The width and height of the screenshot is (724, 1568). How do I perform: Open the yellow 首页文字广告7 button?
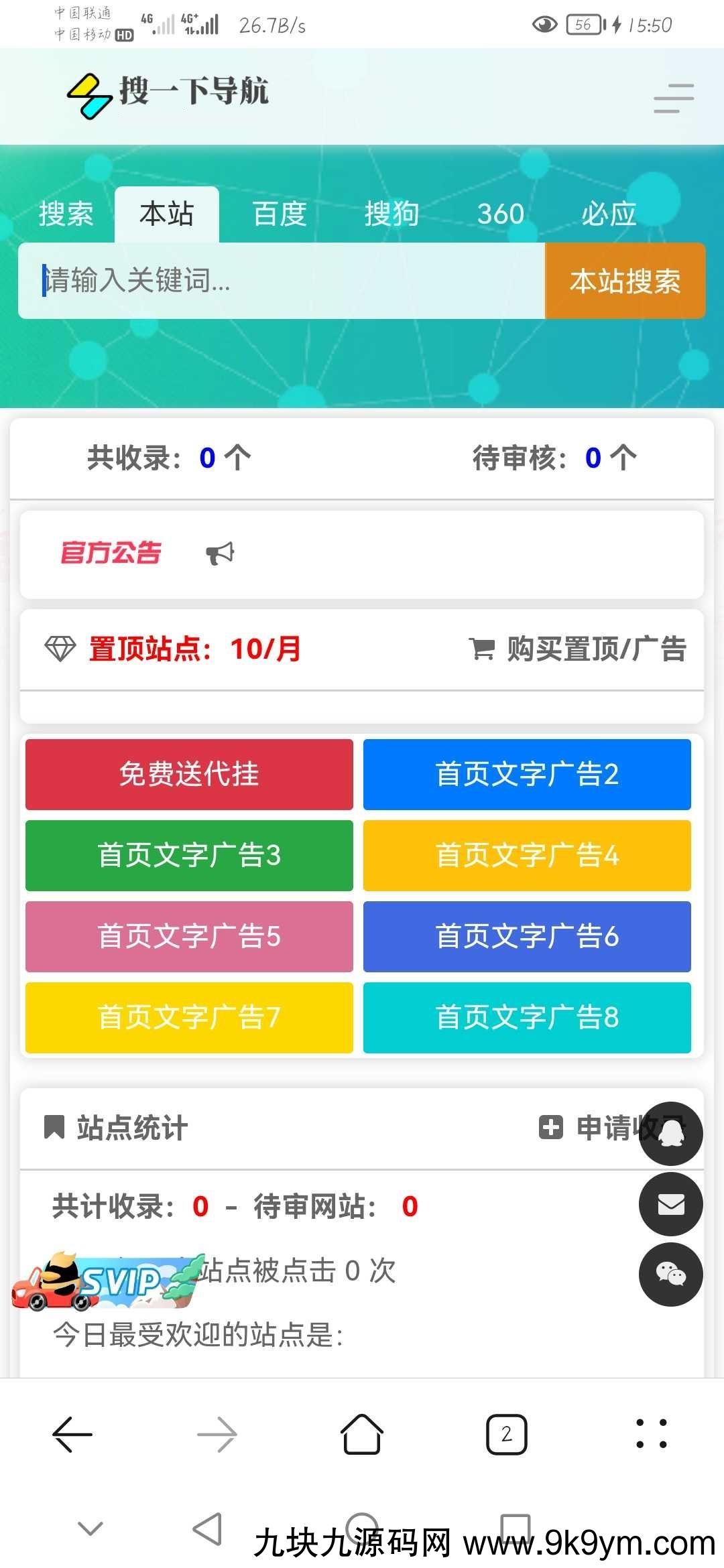click(189, 1018)
